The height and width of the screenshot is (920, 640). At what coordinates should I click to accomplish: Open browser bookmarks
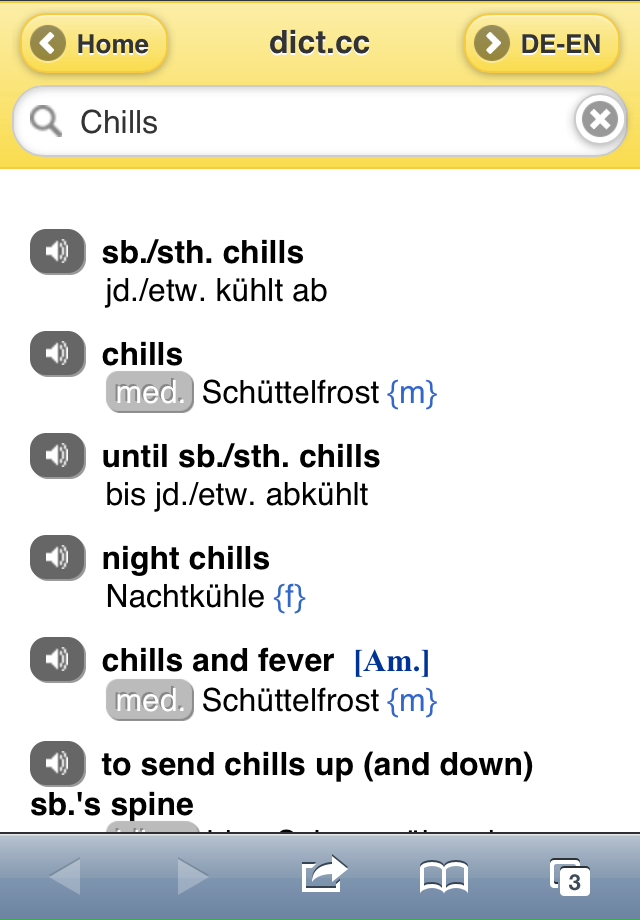(443, 877)
